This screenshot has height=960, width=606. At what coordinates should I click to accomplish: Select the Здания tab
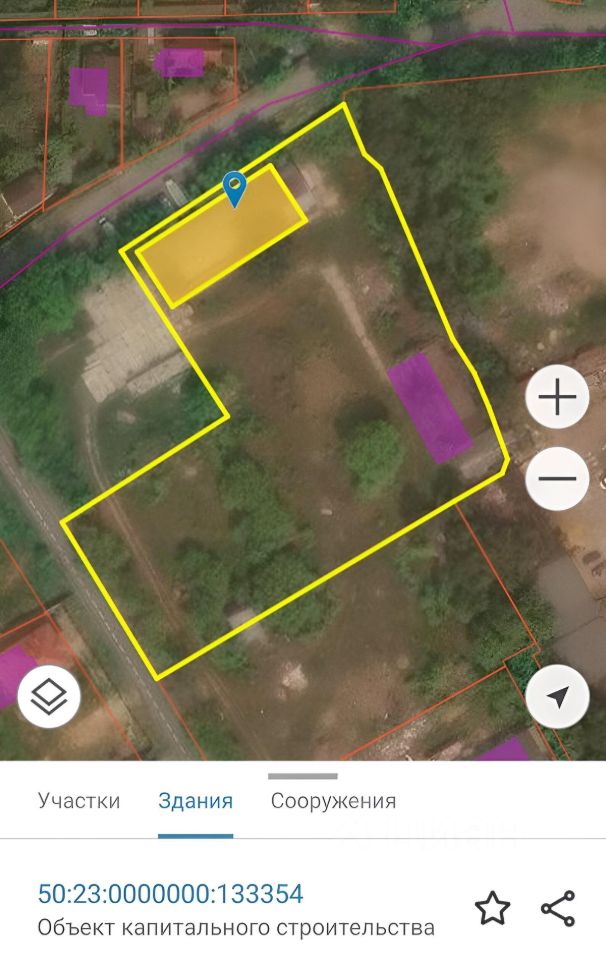195,801
